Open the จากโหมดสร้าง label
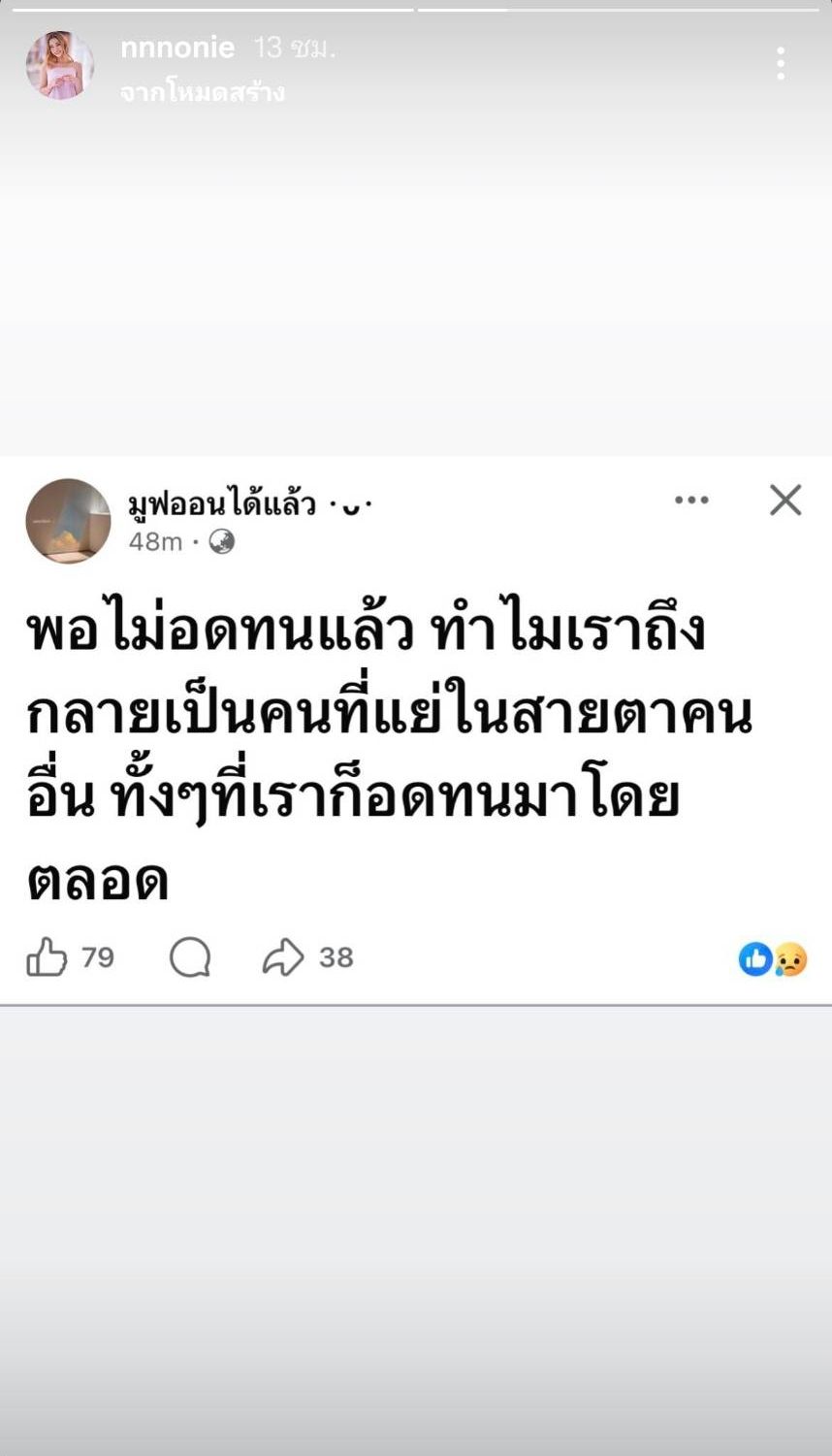The width and height of the screenshot is (832, 1456). click(x=203, y=92)
